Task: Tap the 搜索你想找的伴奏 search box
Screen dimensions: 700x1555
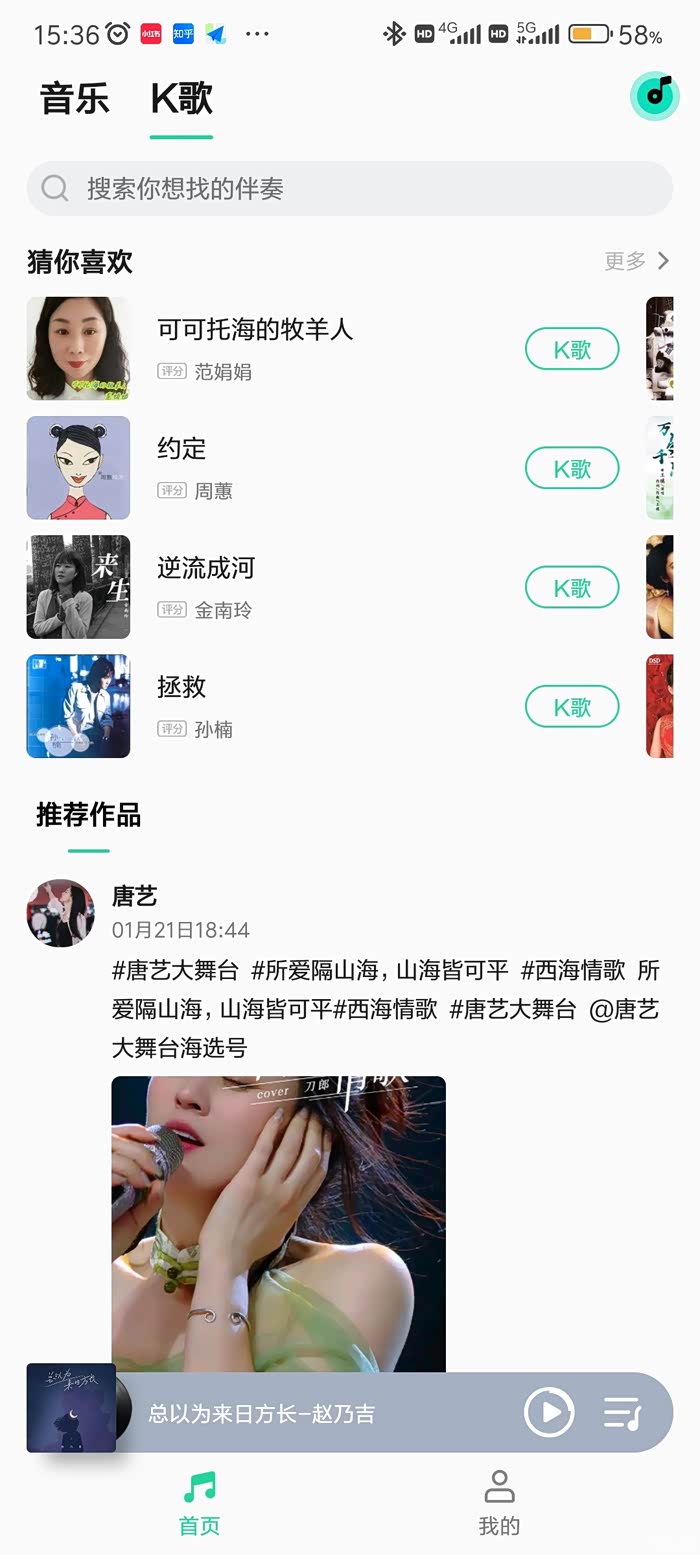Action: pos(350,188)
